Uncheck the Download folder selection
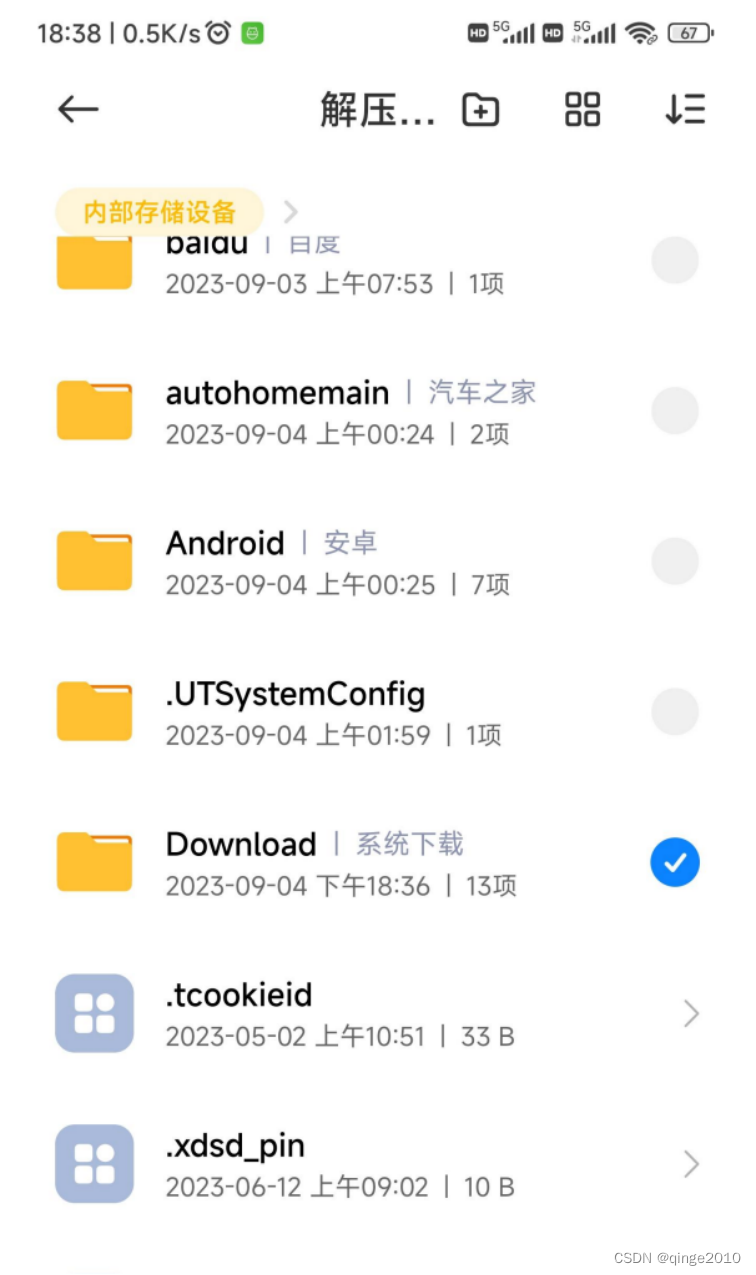 pyautogui.click(x=675, y=863)
